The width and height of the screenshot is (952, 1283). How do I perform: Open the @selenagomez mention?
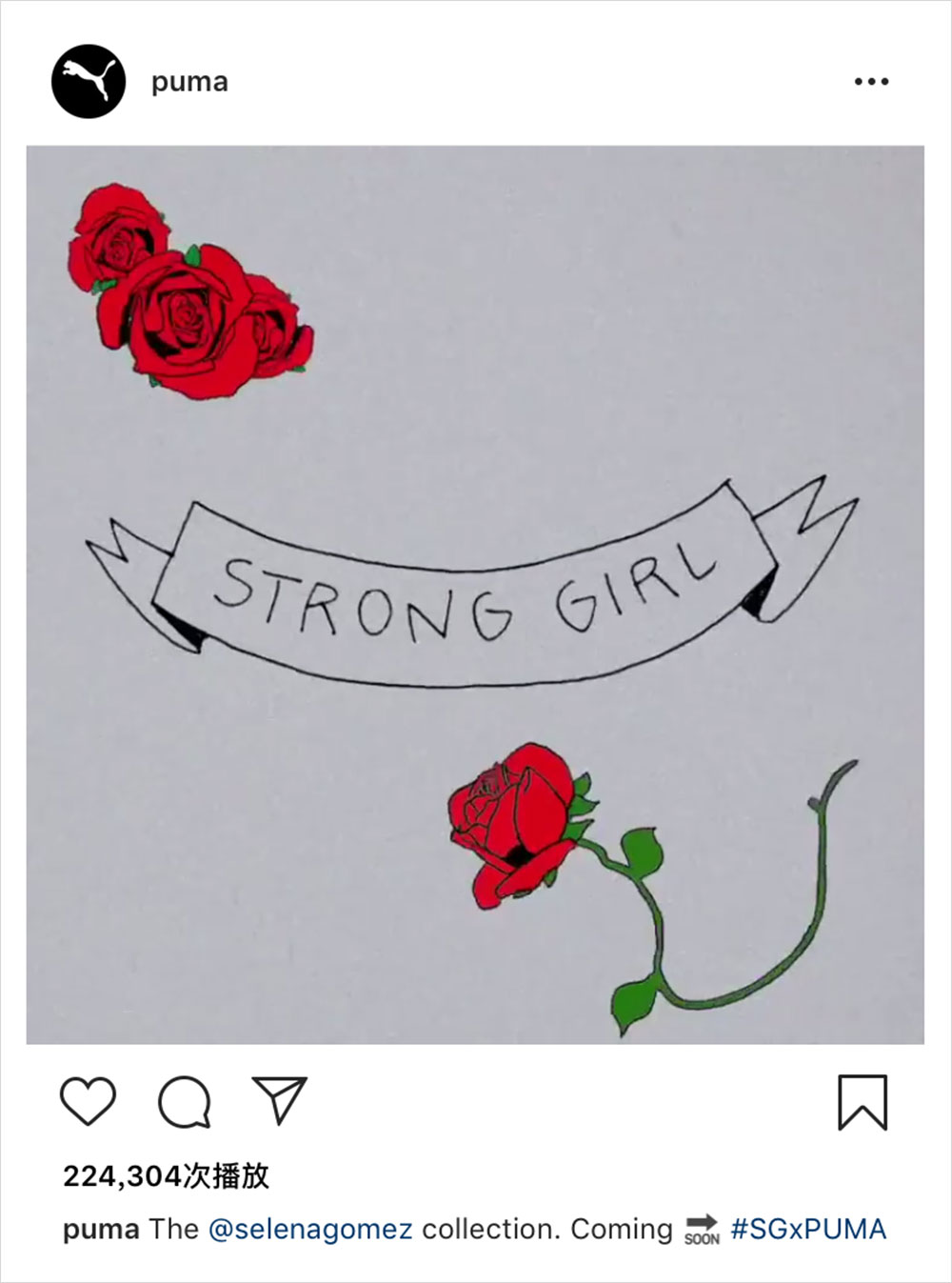[309, 1230]
